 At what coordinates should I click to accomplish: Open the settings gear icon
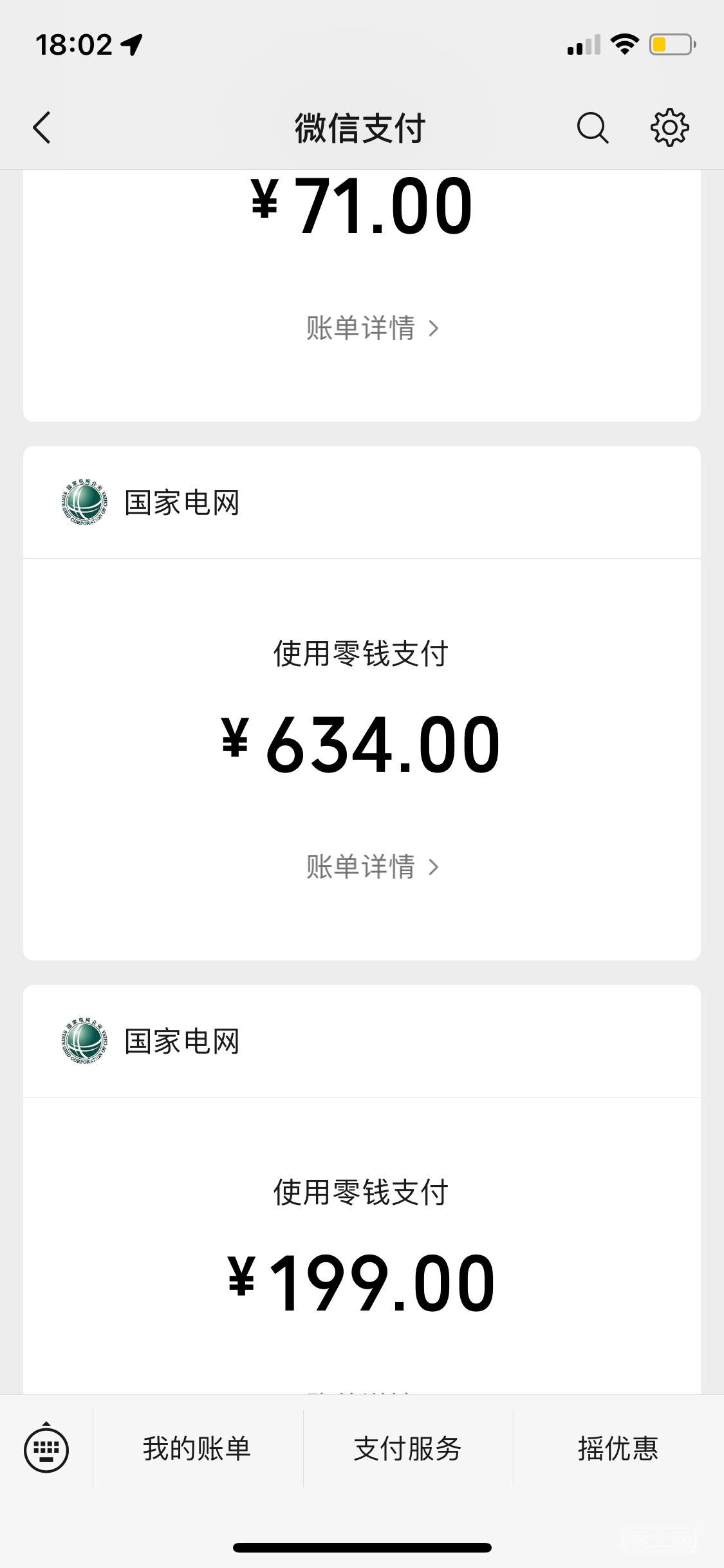coord(669,127)
